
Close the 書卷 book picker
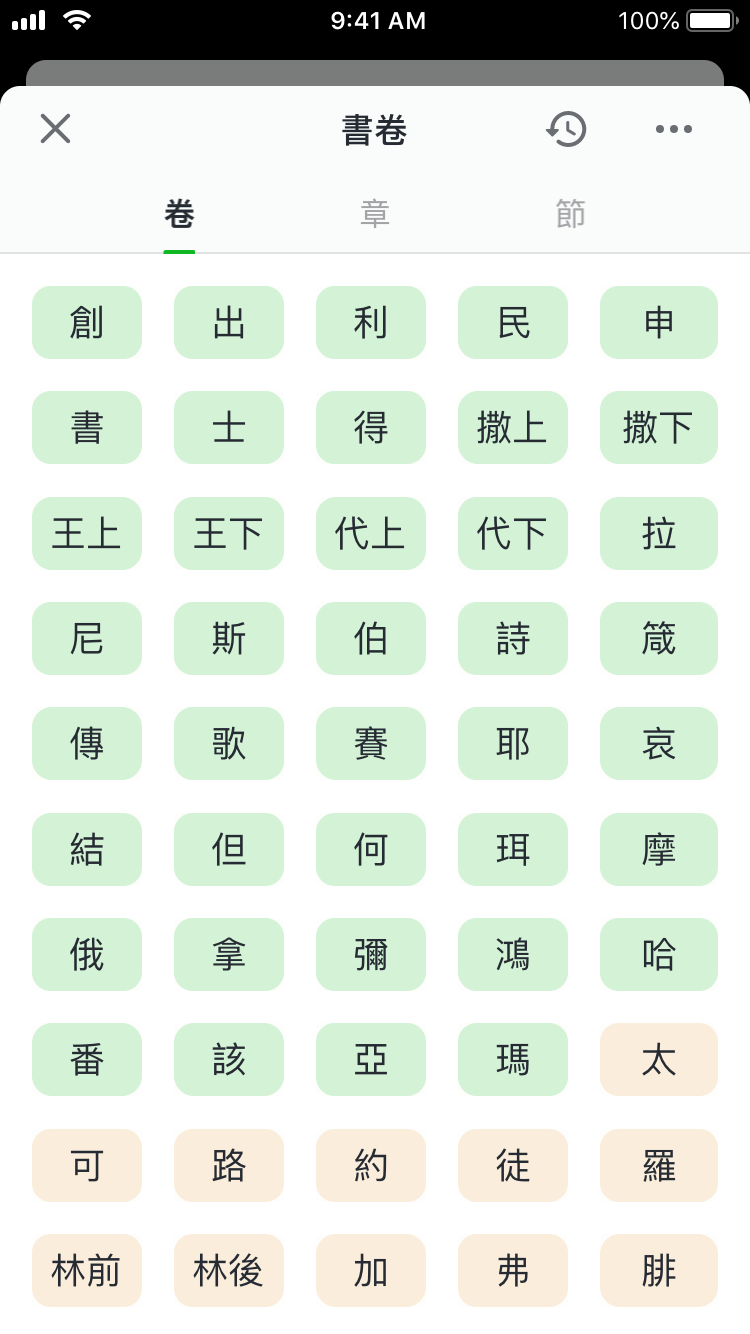click(55, 129)
